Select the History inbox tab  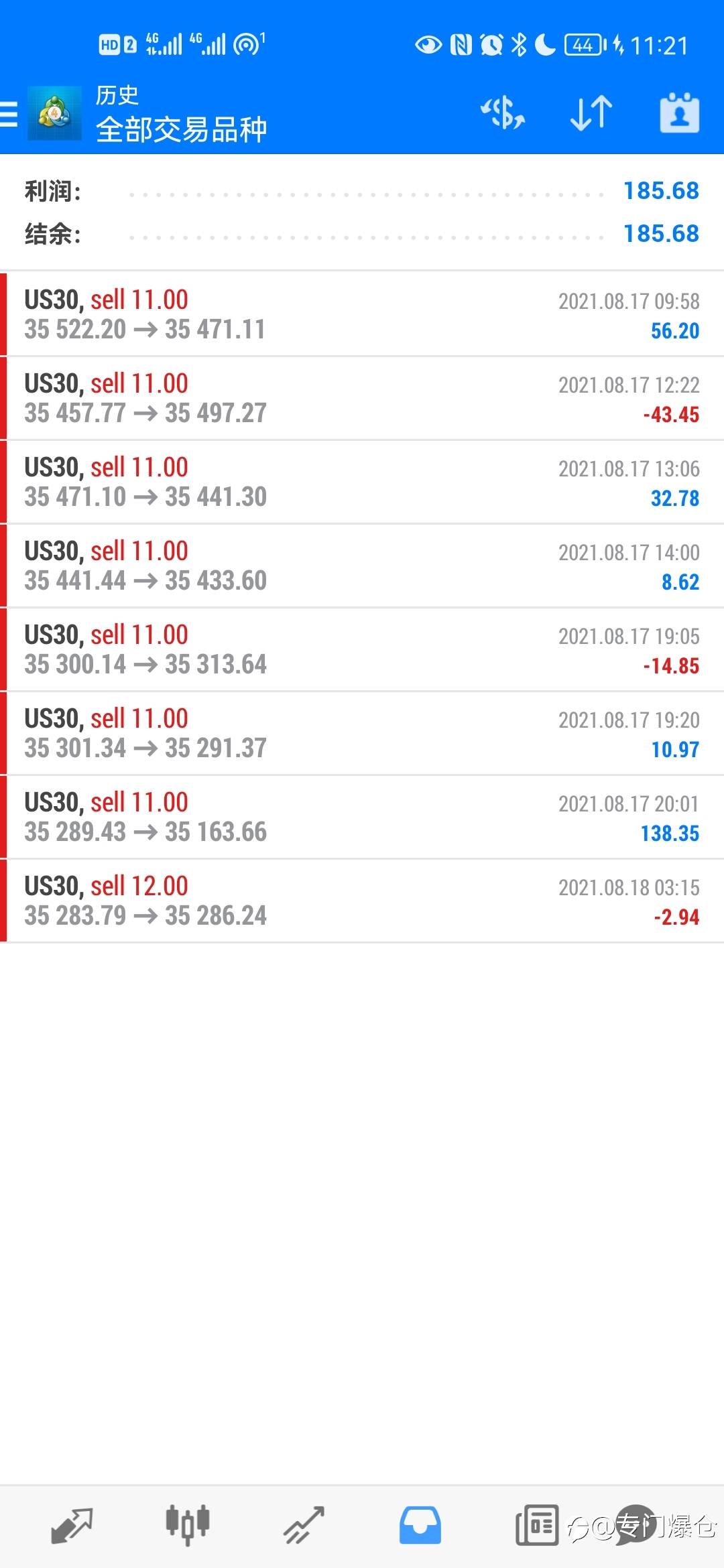[420, 1525]
